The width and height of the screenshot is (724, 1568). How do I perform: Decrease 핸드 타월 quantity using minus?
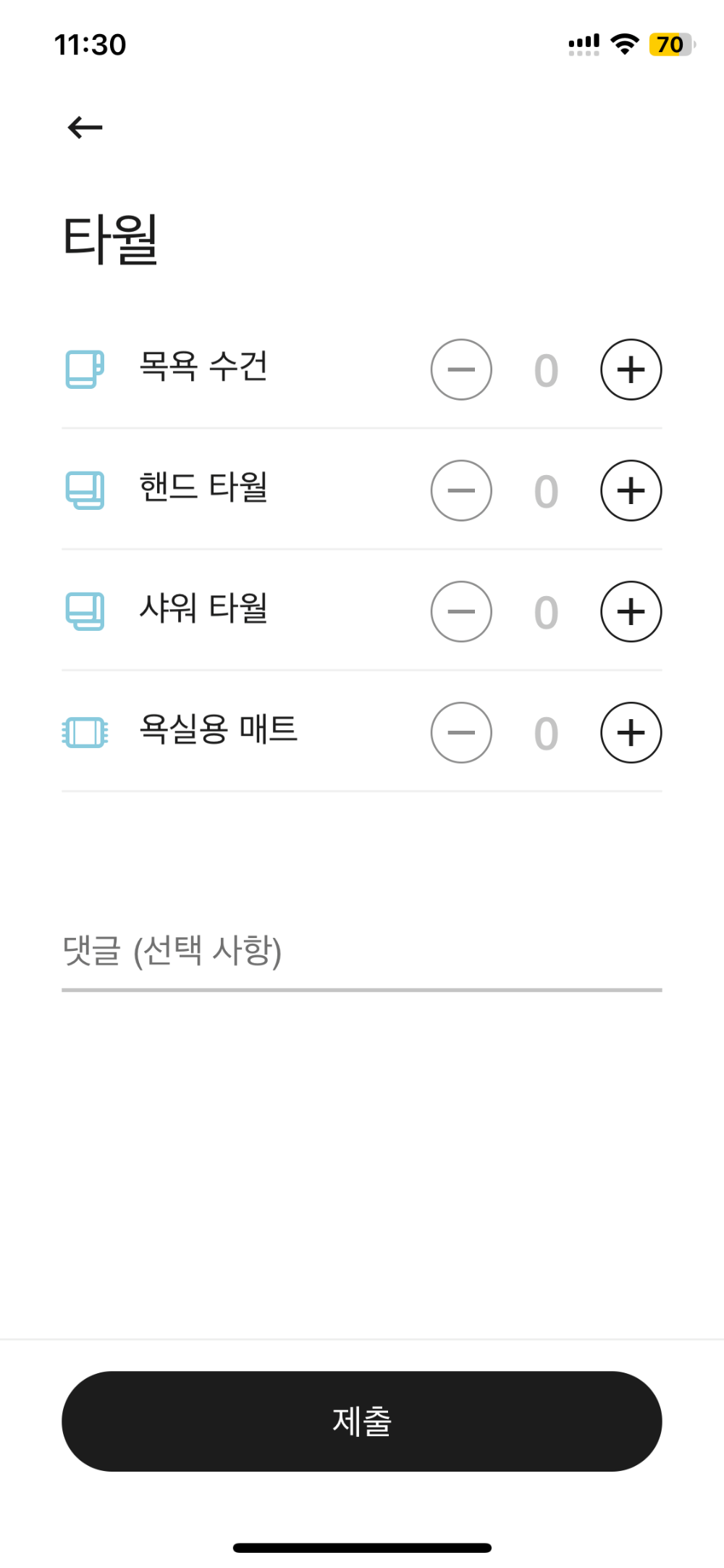[461, 490]
